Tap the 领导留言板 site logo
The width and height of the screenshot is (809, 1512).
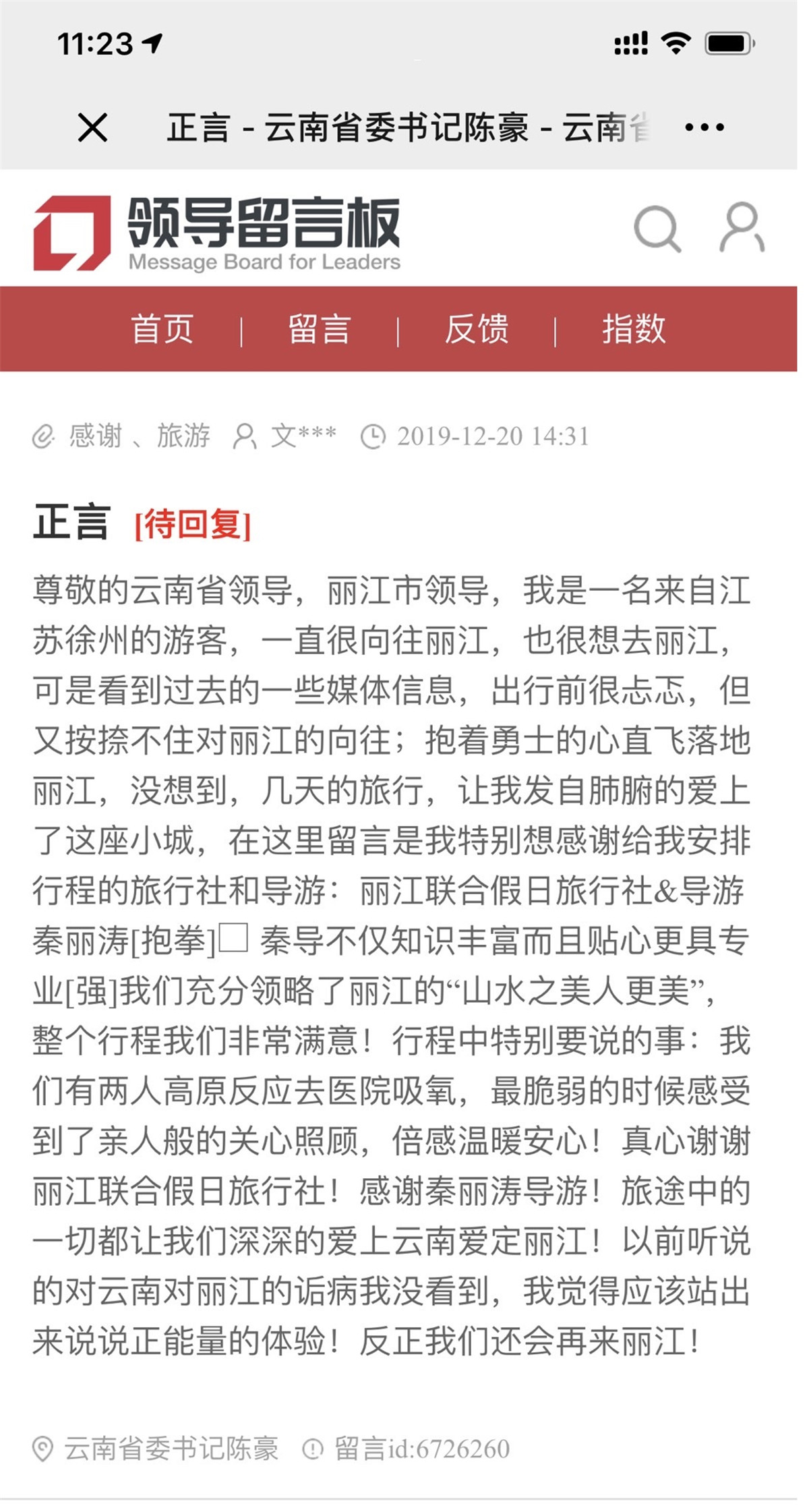(x=216, y=233)
